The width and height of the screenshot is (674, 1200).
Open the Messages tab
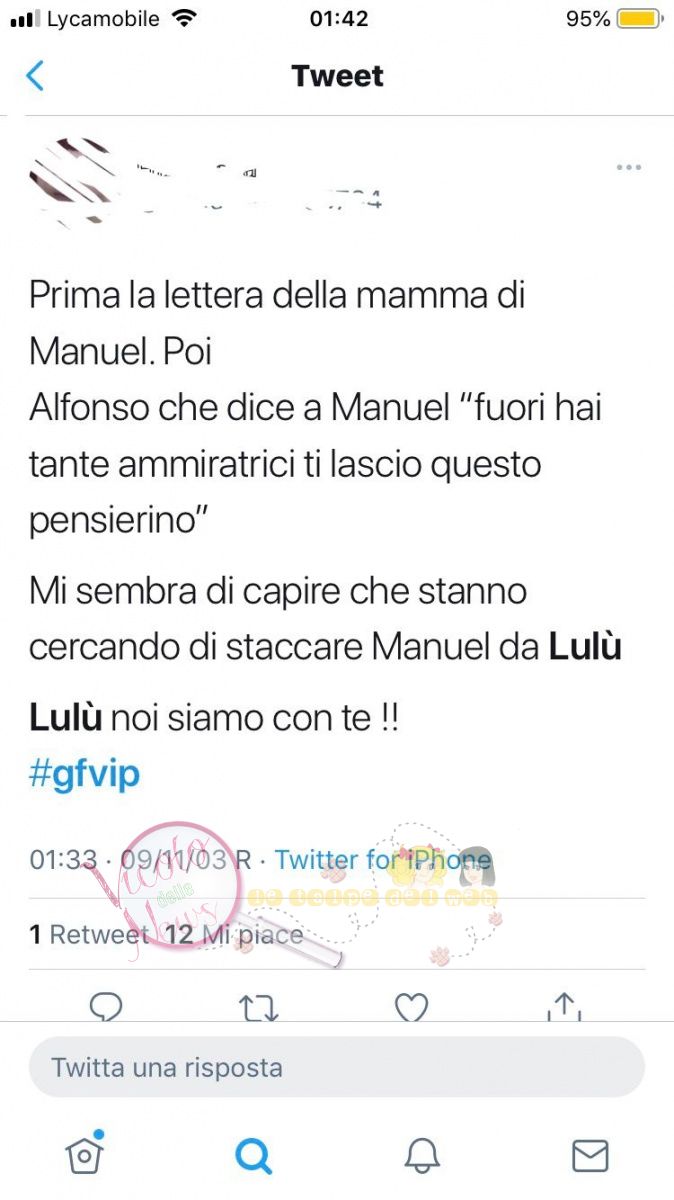(590, 1156)
